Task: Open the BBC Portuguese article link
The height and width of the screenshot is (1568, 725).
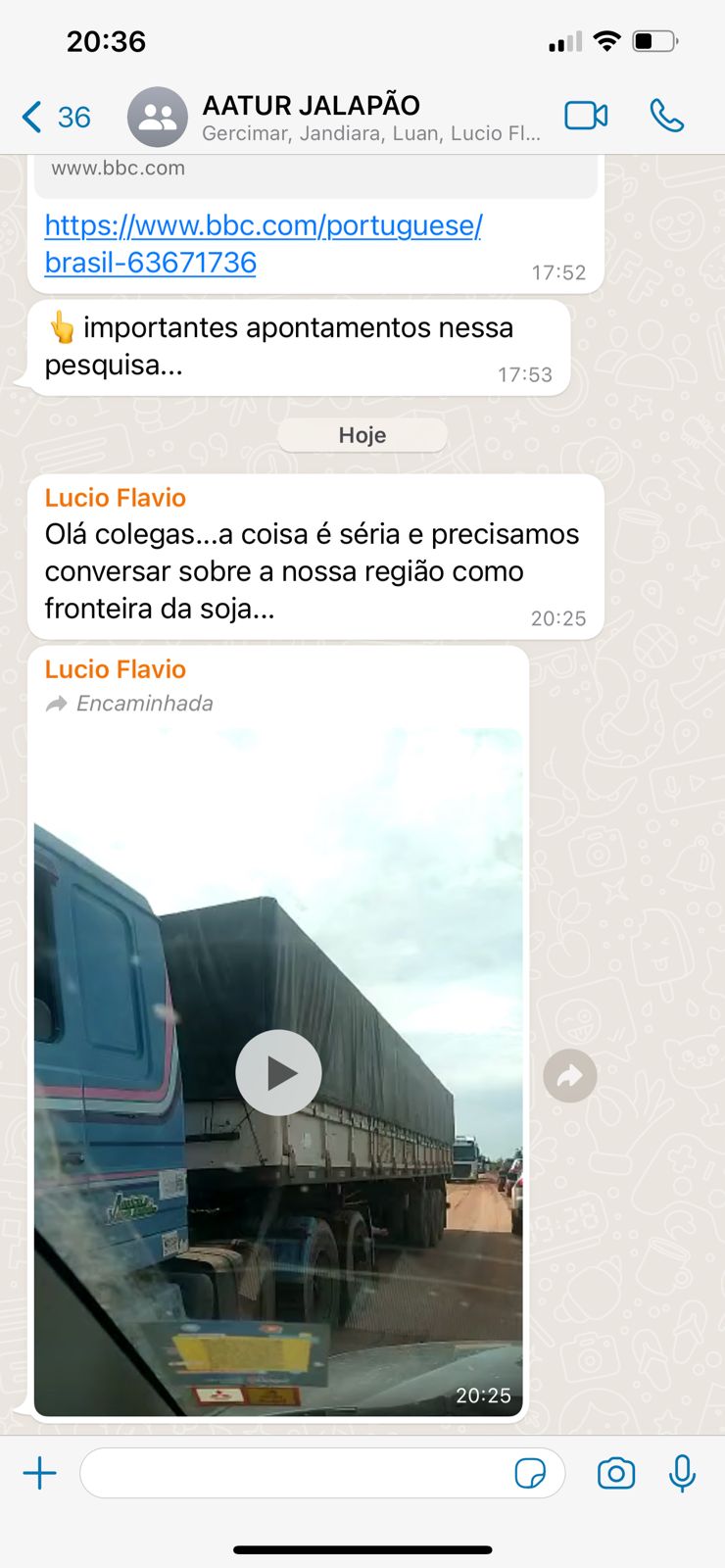Action: [x=263, y=244]
